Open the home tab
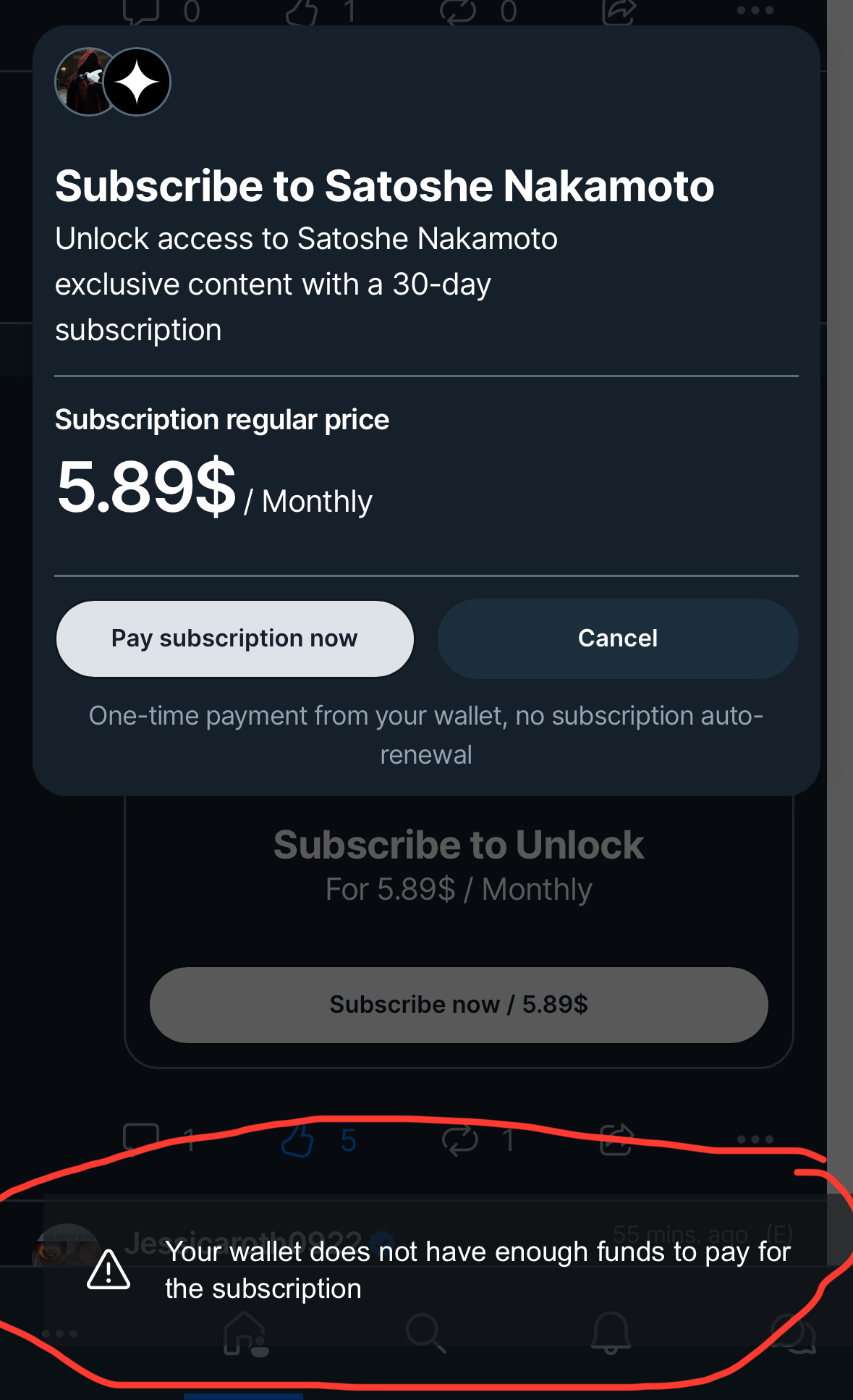The width and height of the screenshot is (853, 1400). 246,1333
